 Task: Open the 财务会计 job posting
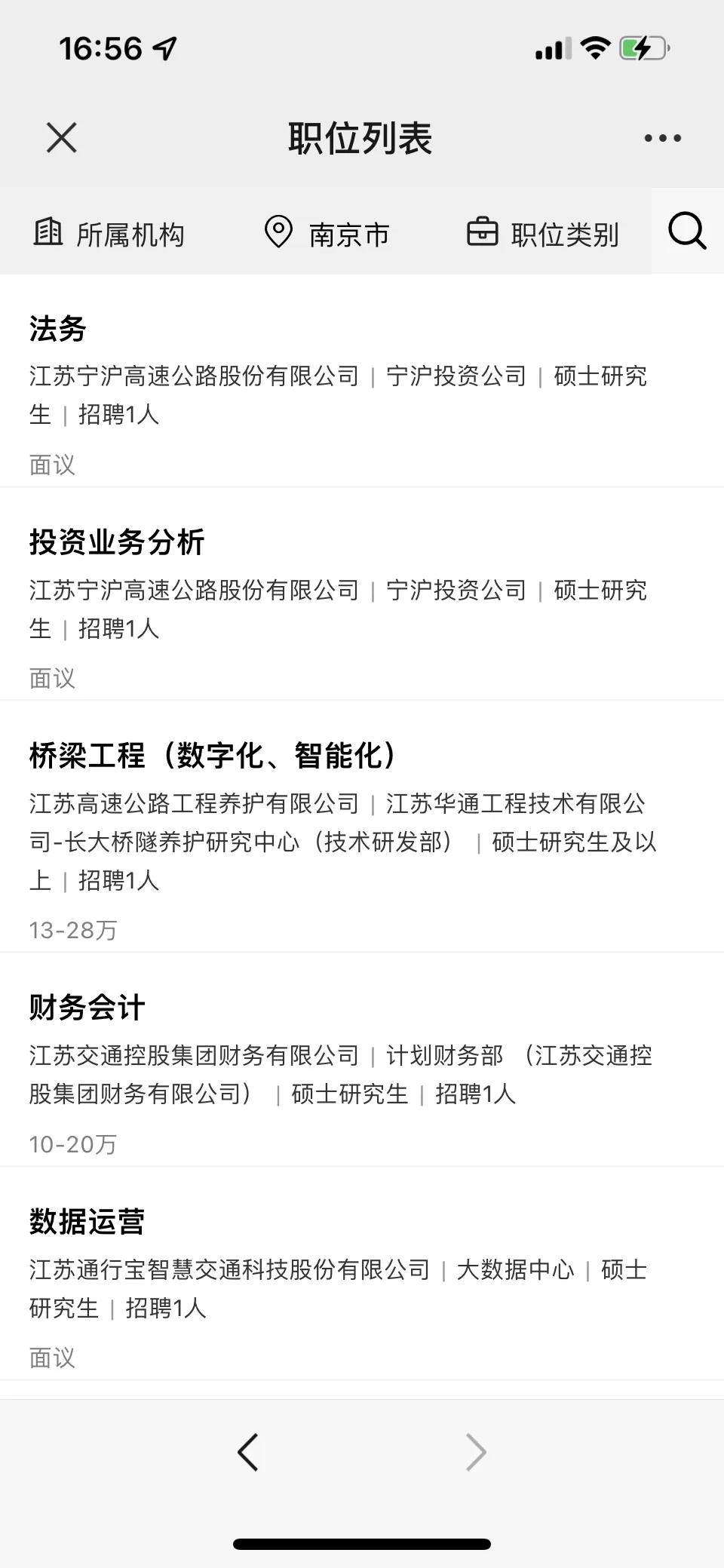(362, 1060)
